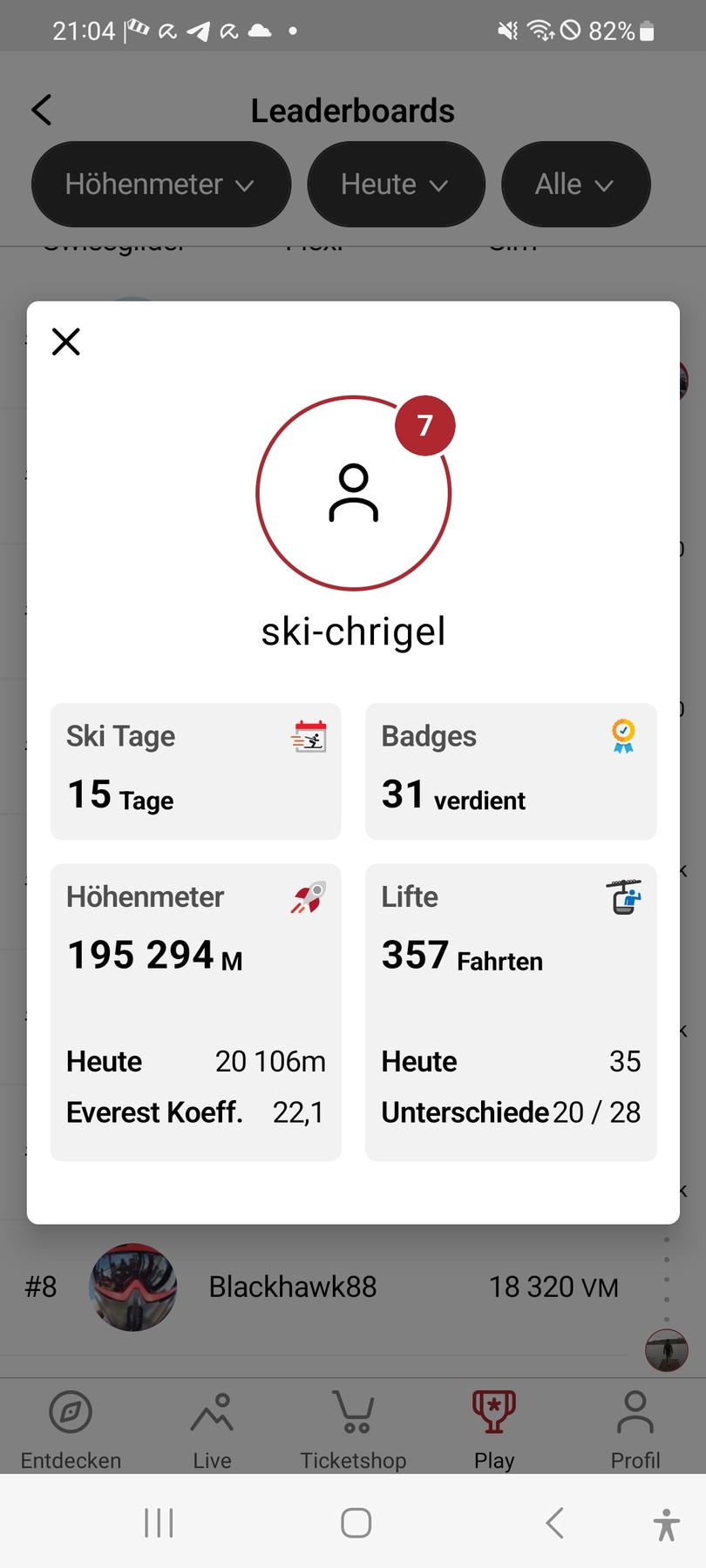This screenshot has height=1568, width=706.
Task: Open the system recent apps view
Action: click(160, 1523)
